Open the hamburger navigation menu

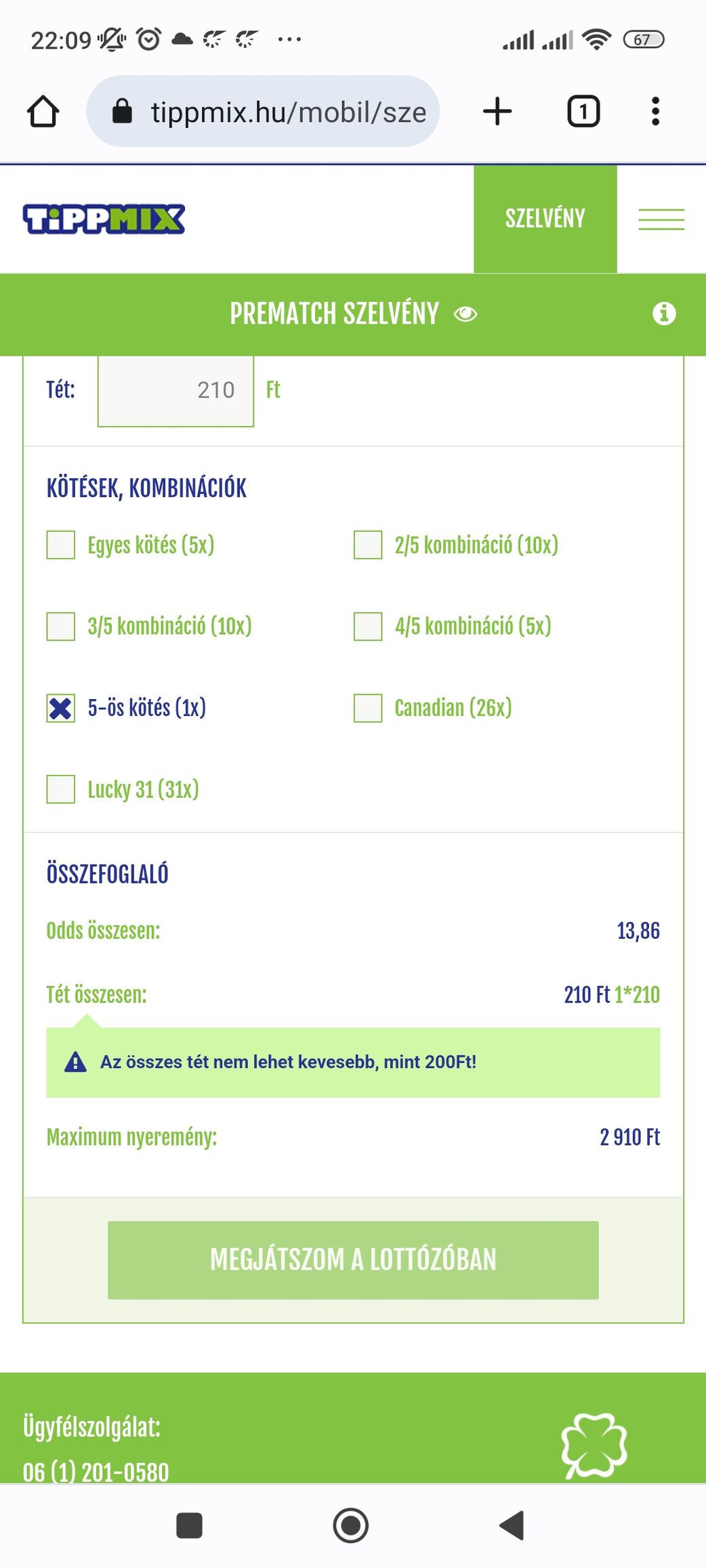pyautogui.click(x=661, y=219)
